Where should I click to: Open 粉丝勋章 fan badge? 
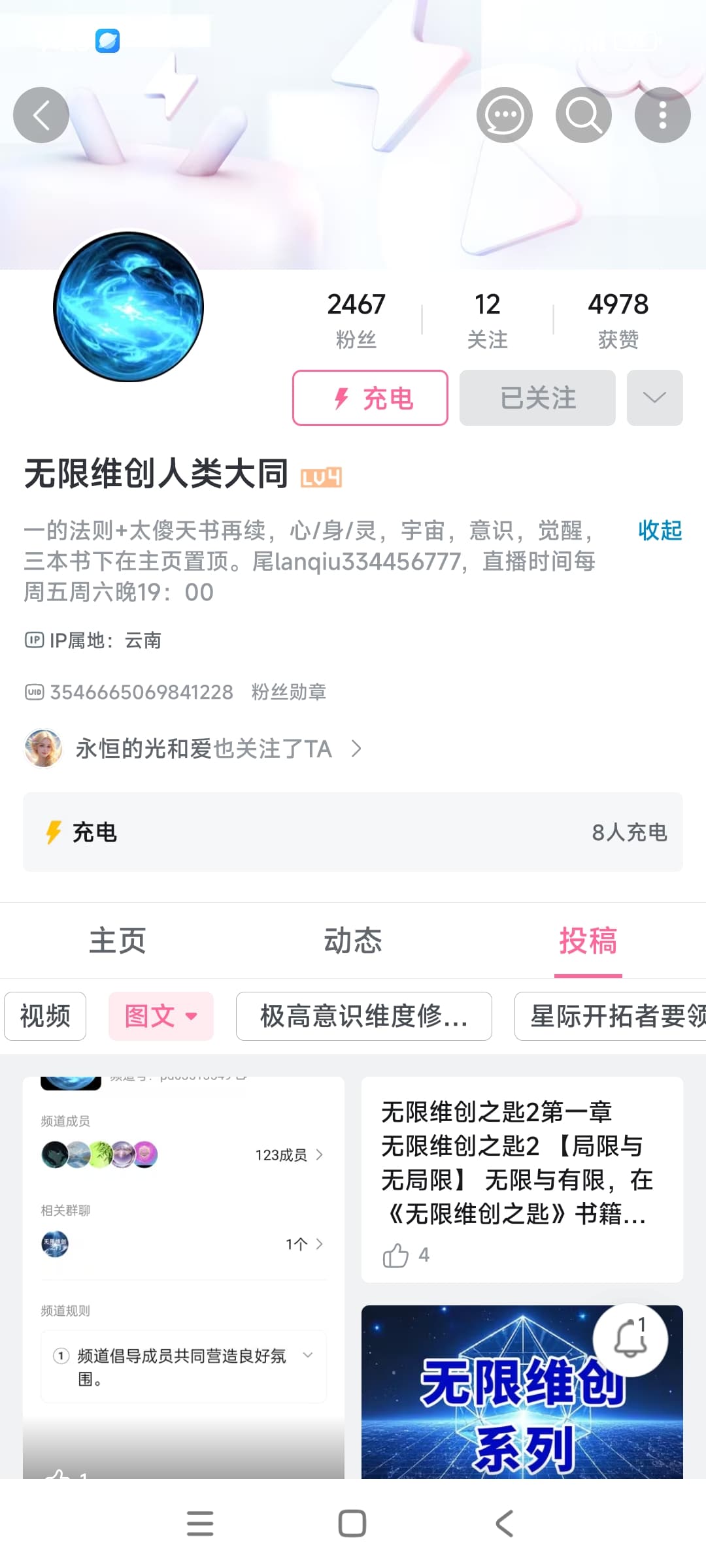tap(288, 692)
